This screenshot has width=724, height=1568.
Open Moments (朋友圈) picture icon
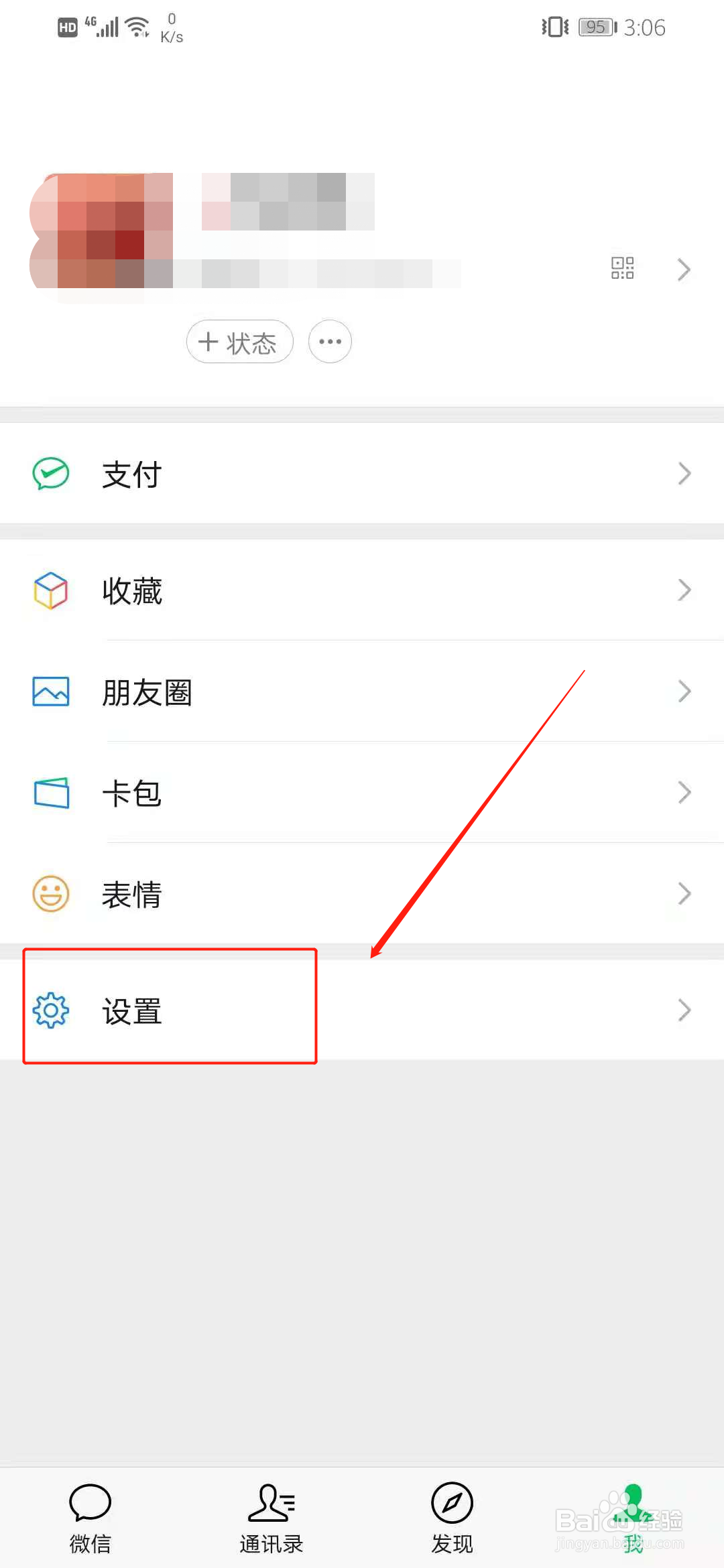click(50, 692)
